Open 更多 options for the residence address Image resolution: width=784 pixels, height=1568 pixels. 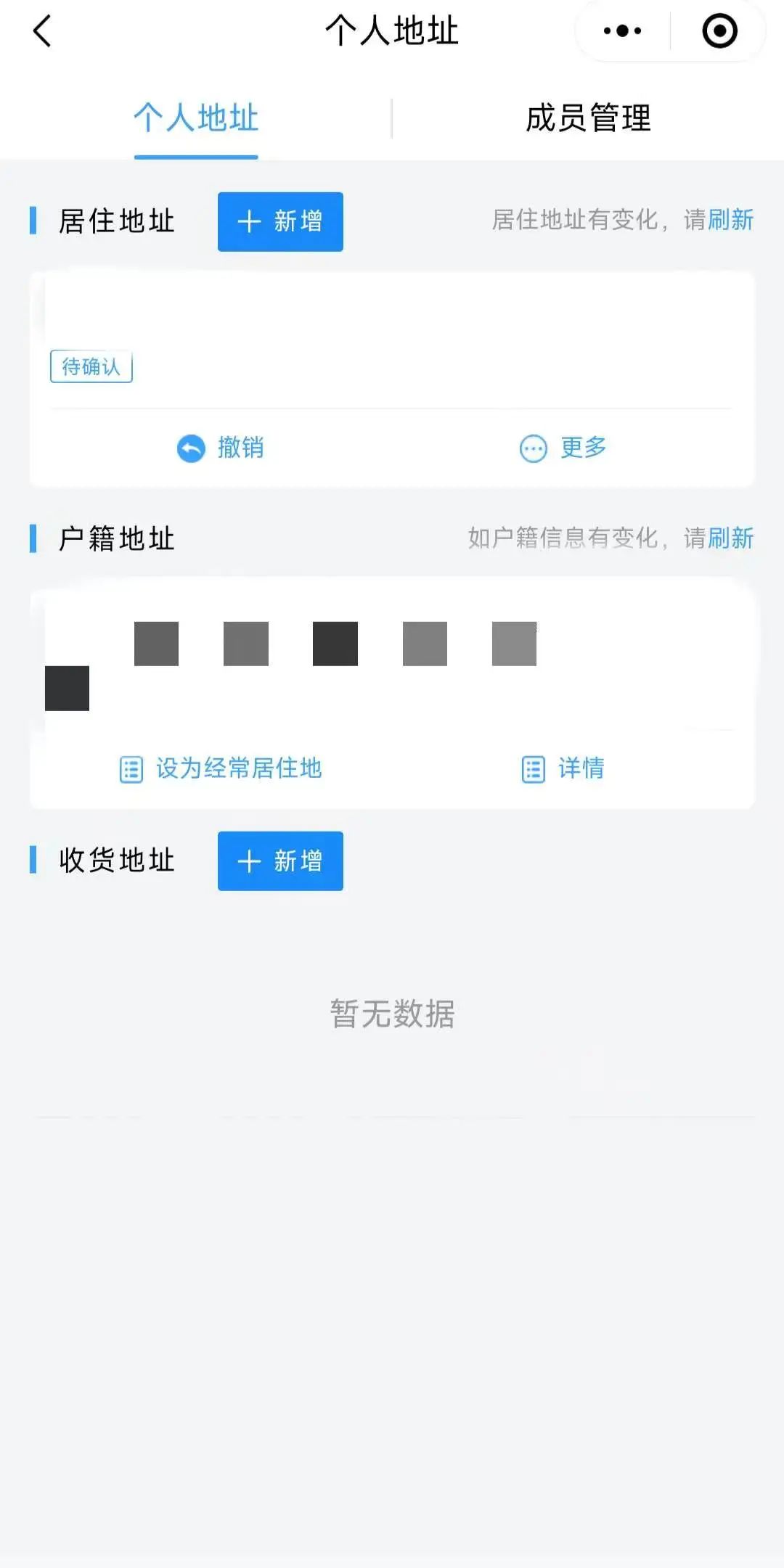click(x=563, y=448)
